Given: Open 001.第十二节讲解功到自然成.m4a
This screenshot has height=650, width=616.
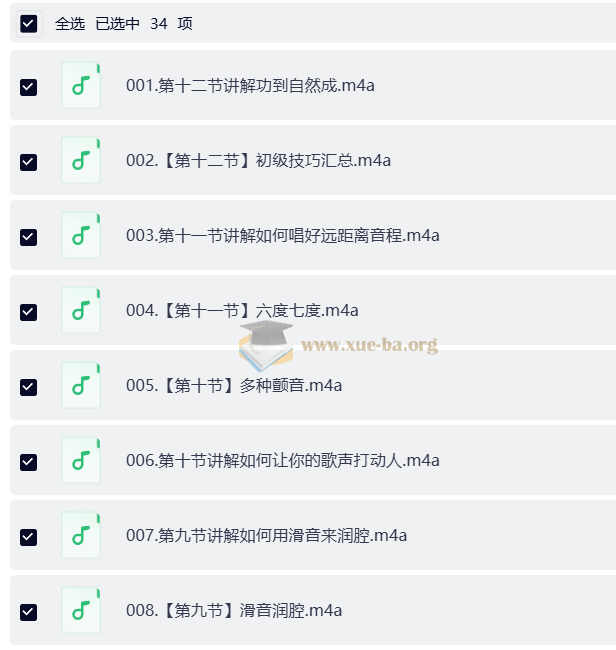Looking at the screenshot, I should (x=250, y=86).
